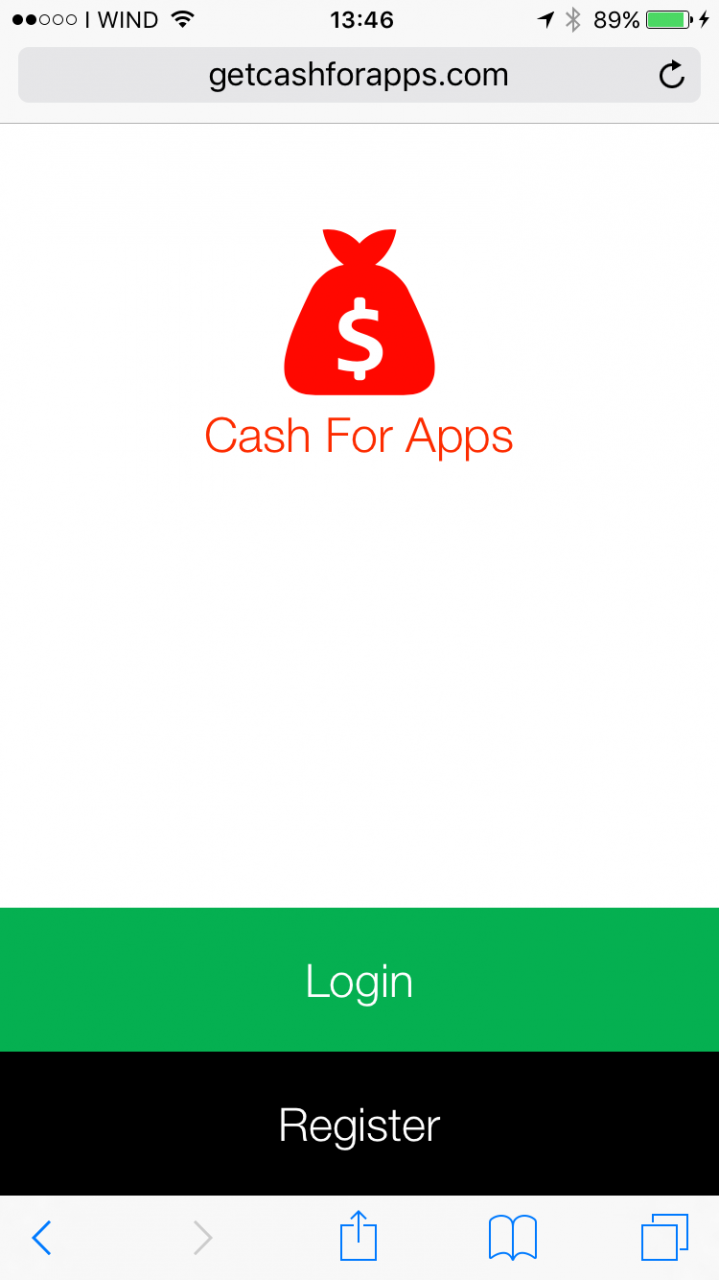Viewport: 719px width, 1280px height.
Task: Open Safari bookmarks
Action: 513,1238
